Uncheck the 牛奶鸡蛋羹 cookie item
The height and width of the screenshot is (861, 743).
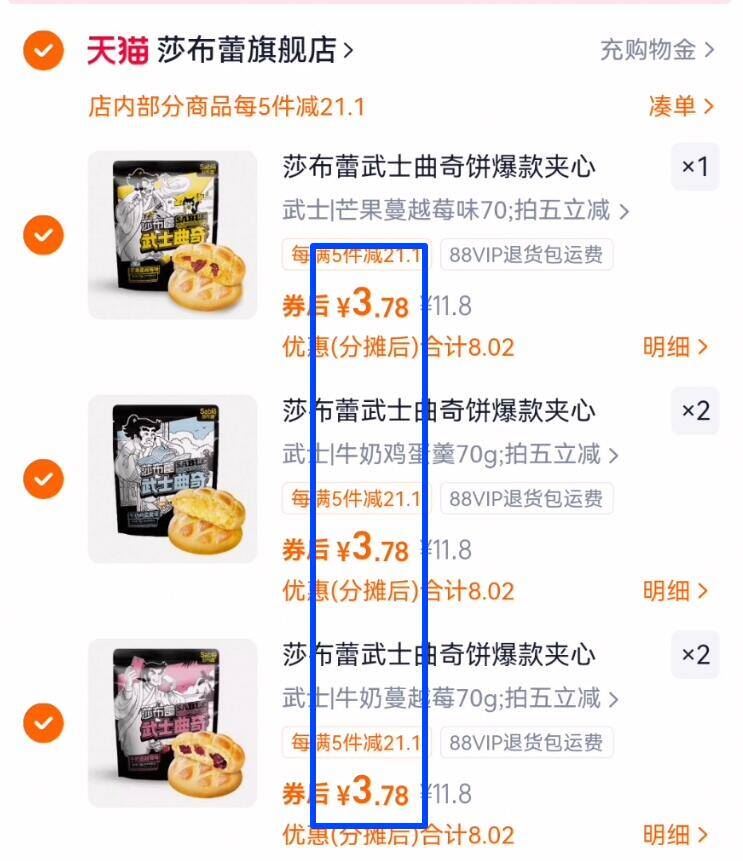click(x=43, y=479)
